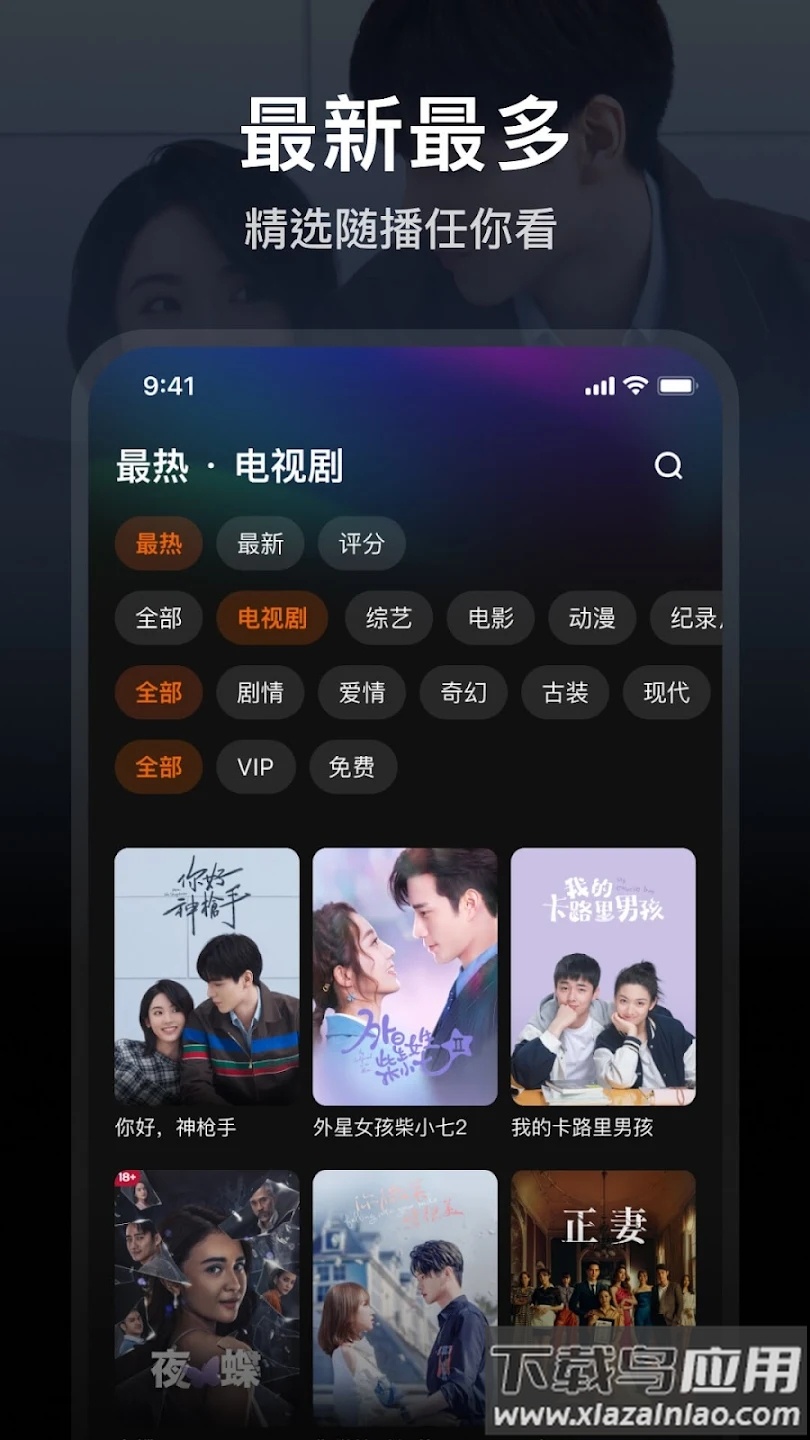
Task: Choose the 古装 genre filter
Action: point(565,693)
